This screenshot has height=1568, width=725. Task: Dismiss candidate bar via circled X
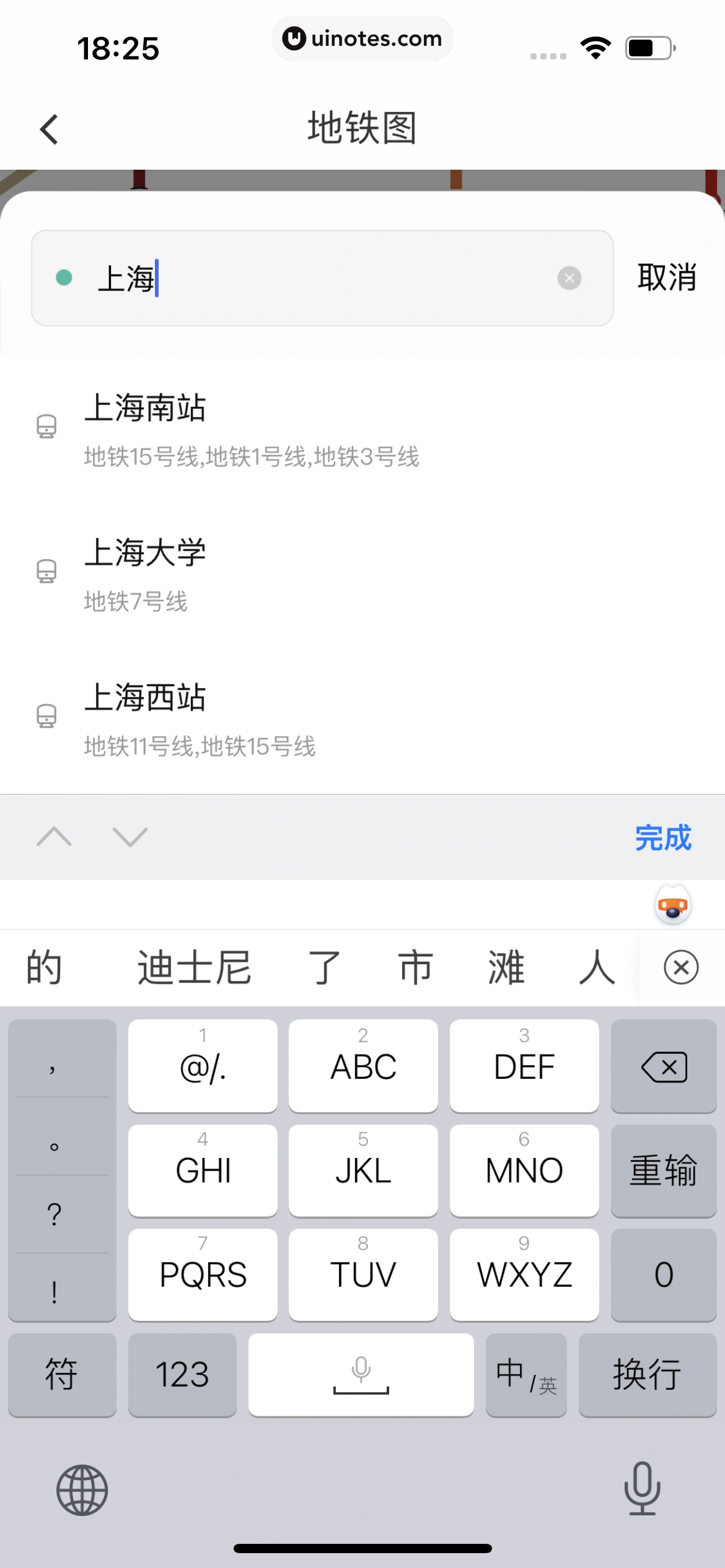click(680, 967)
